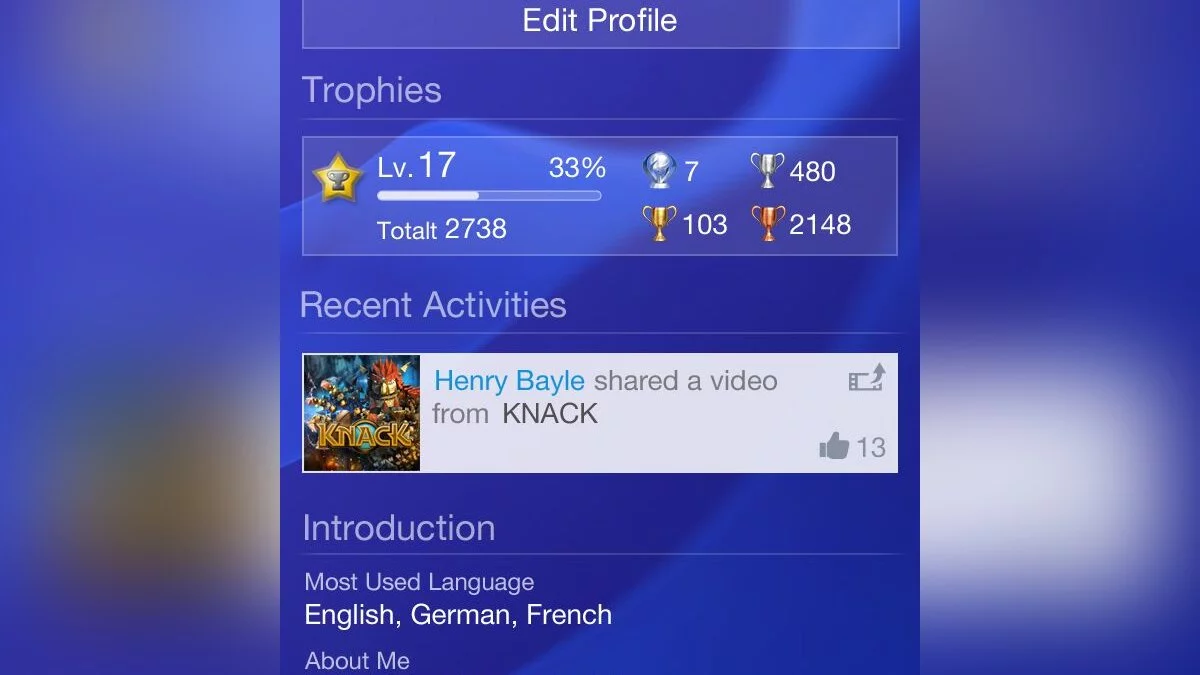Like the shared KNACK video
Screen dimensions: 1200x675
coord(835,446)
